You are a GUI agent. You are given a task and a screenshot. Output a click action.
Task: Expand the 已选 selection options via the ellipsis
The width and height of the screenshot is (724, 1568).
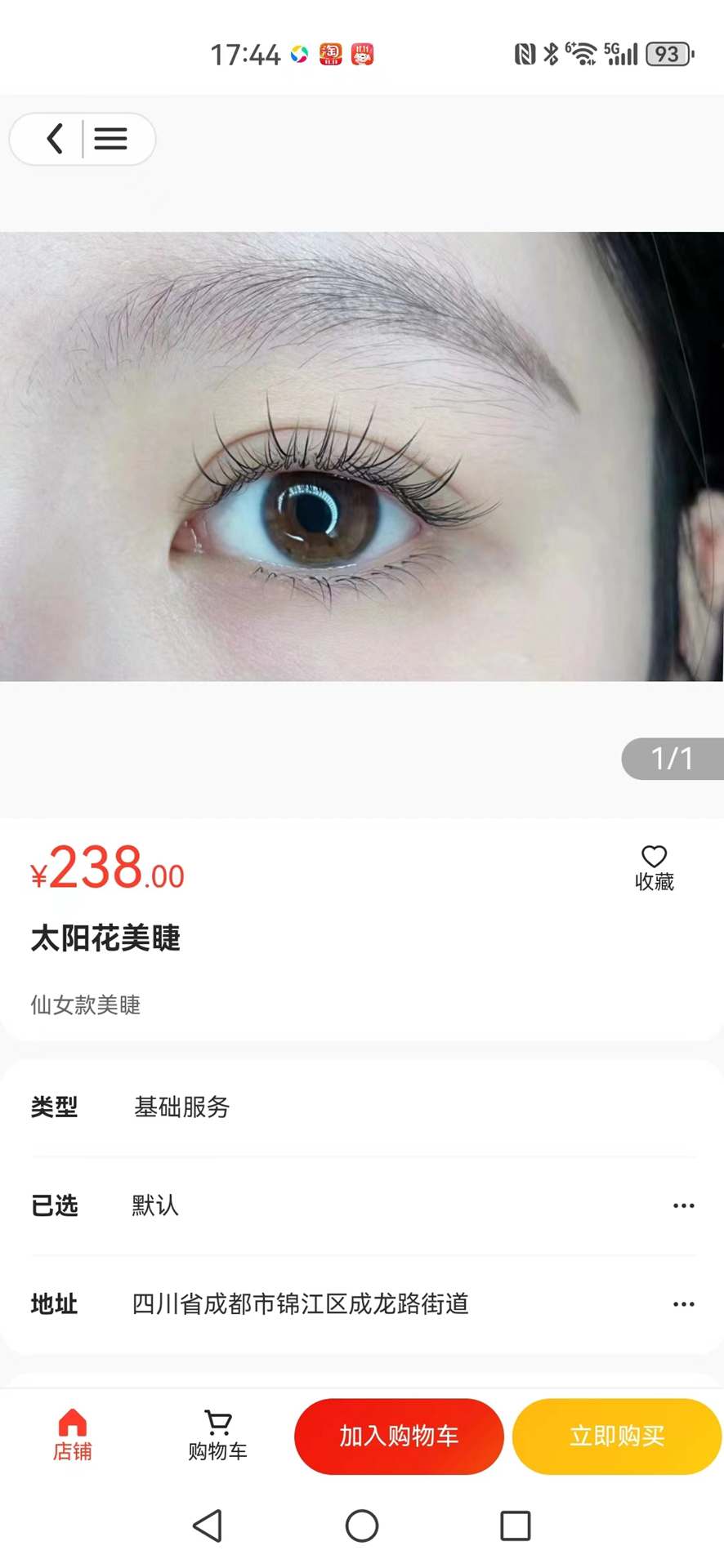[x=683, y=1205]
